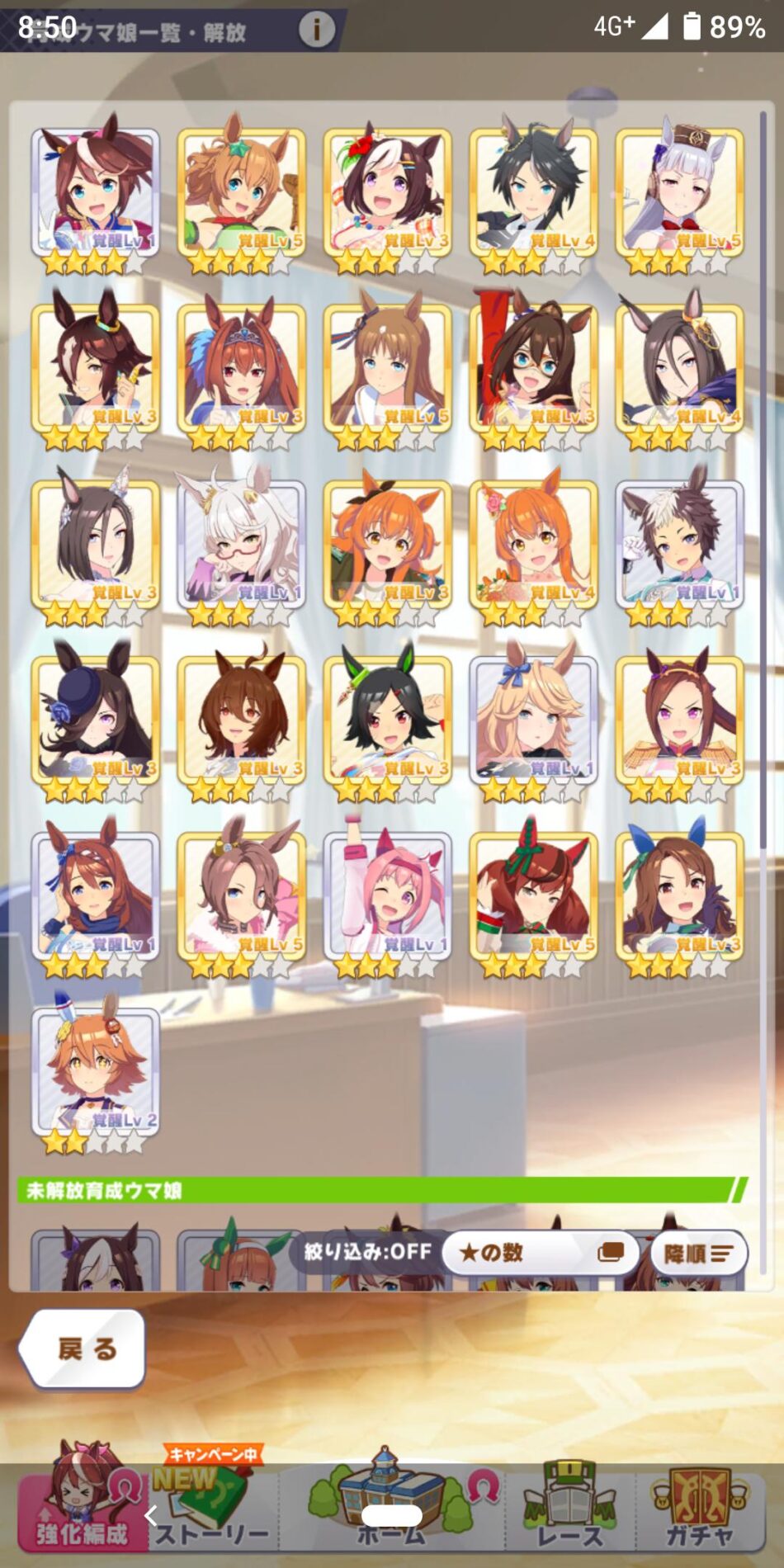Open the info icon beside the title
The width and height of the screenshot is (784, 1568).
click(316, 30)
